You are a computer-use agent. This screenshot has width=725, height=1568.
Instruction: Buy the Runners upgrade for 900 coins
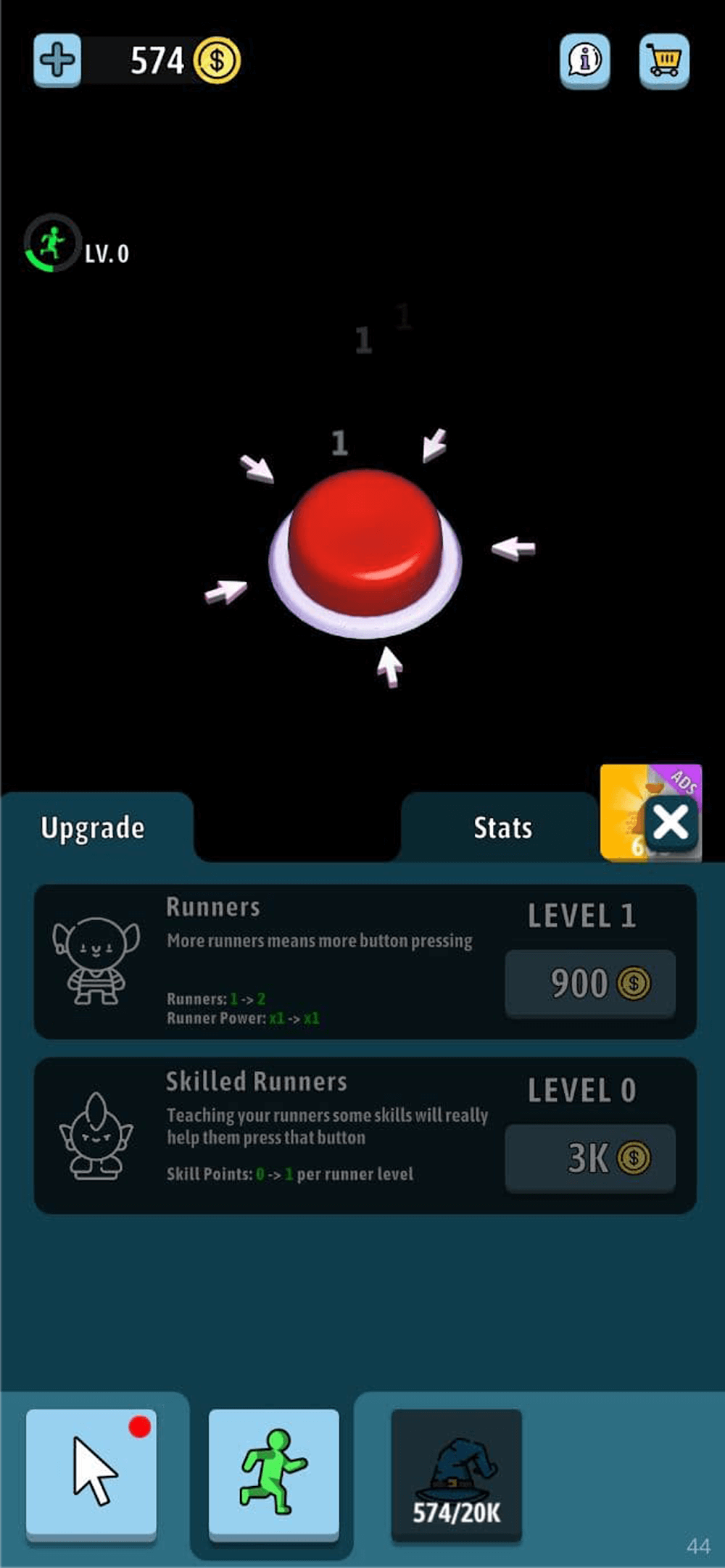pyautogui.click(x=590, y=983)
